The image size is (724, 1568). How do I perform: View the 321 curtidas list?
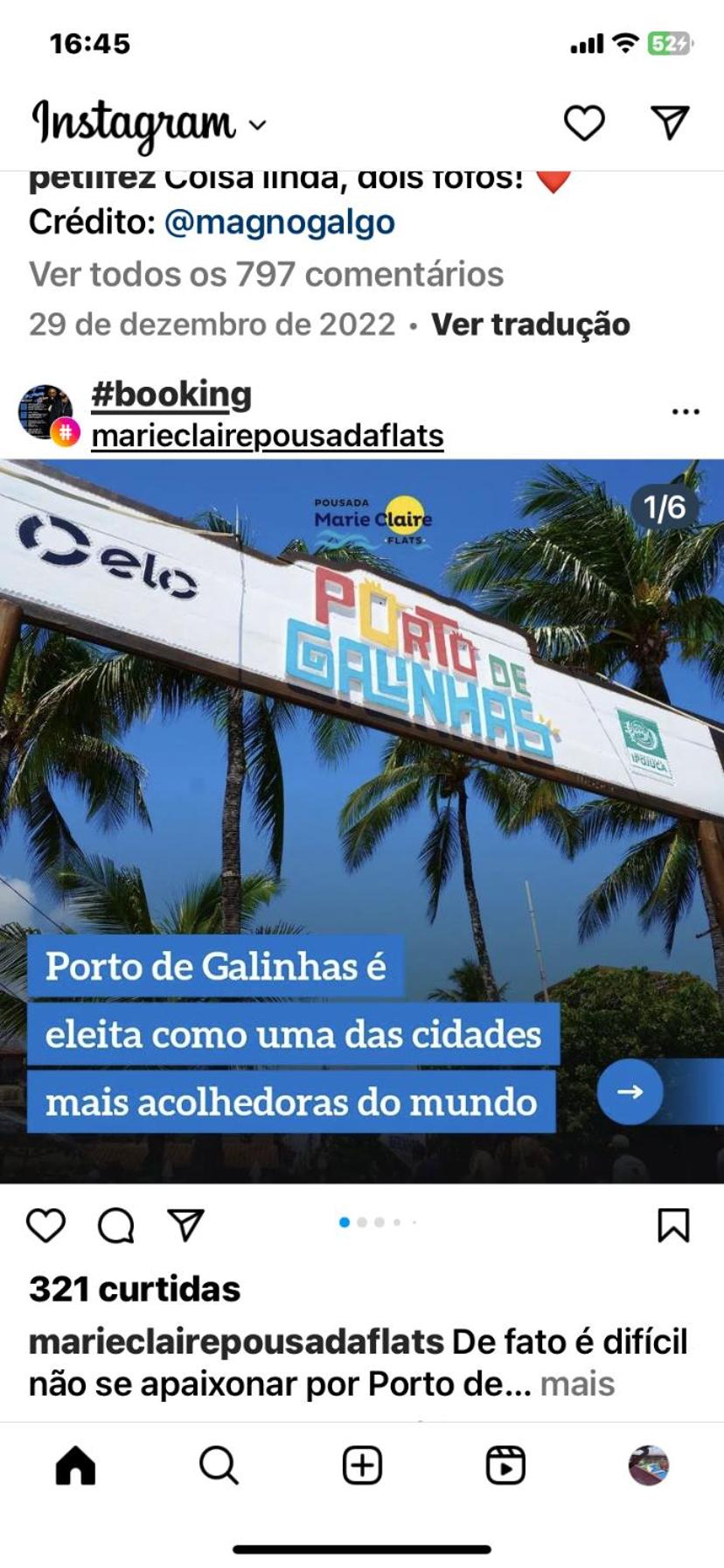(x=134, y=1289)
